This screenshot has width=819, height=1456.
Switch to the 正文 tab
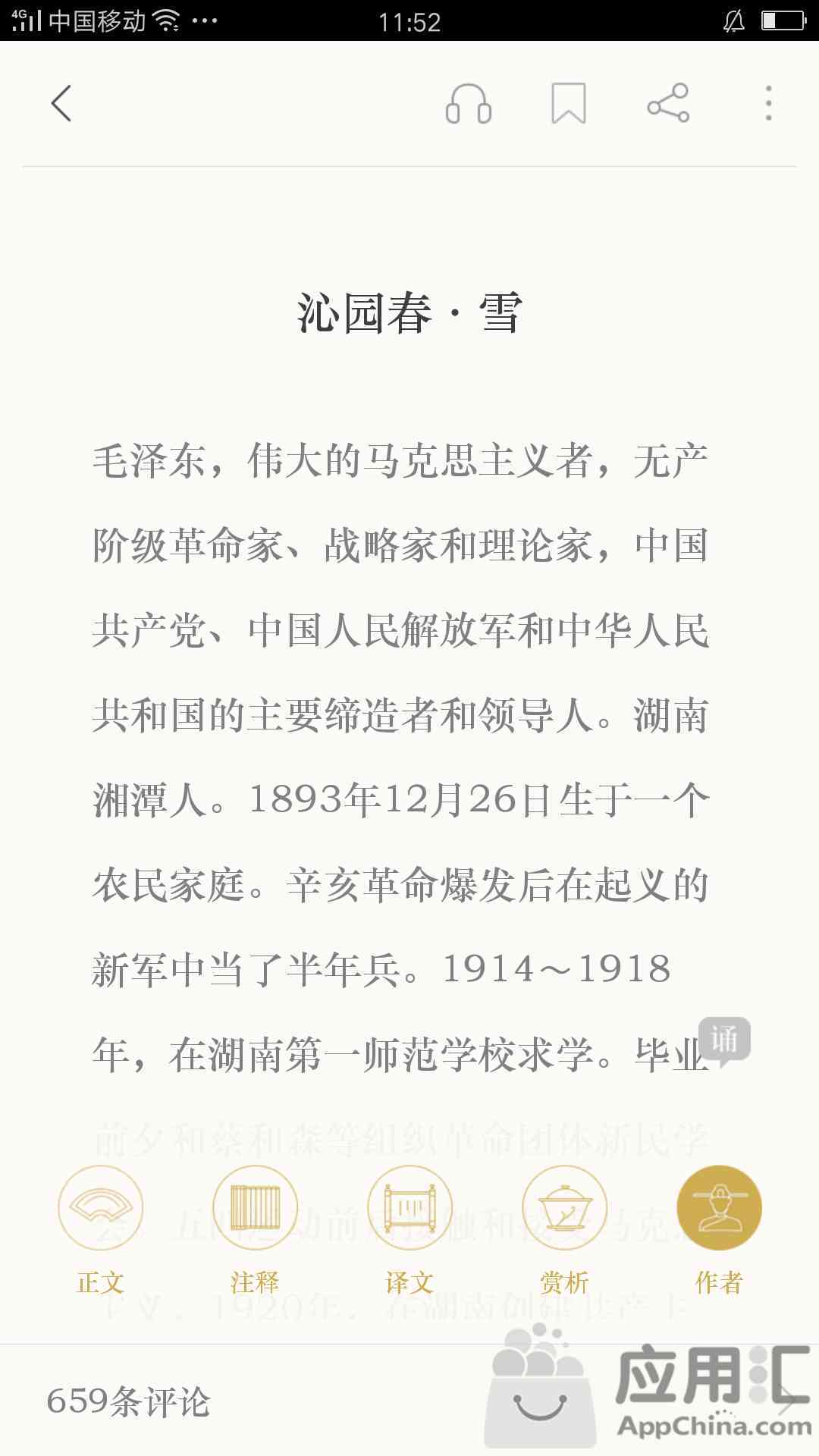(x=100, y=1230)
